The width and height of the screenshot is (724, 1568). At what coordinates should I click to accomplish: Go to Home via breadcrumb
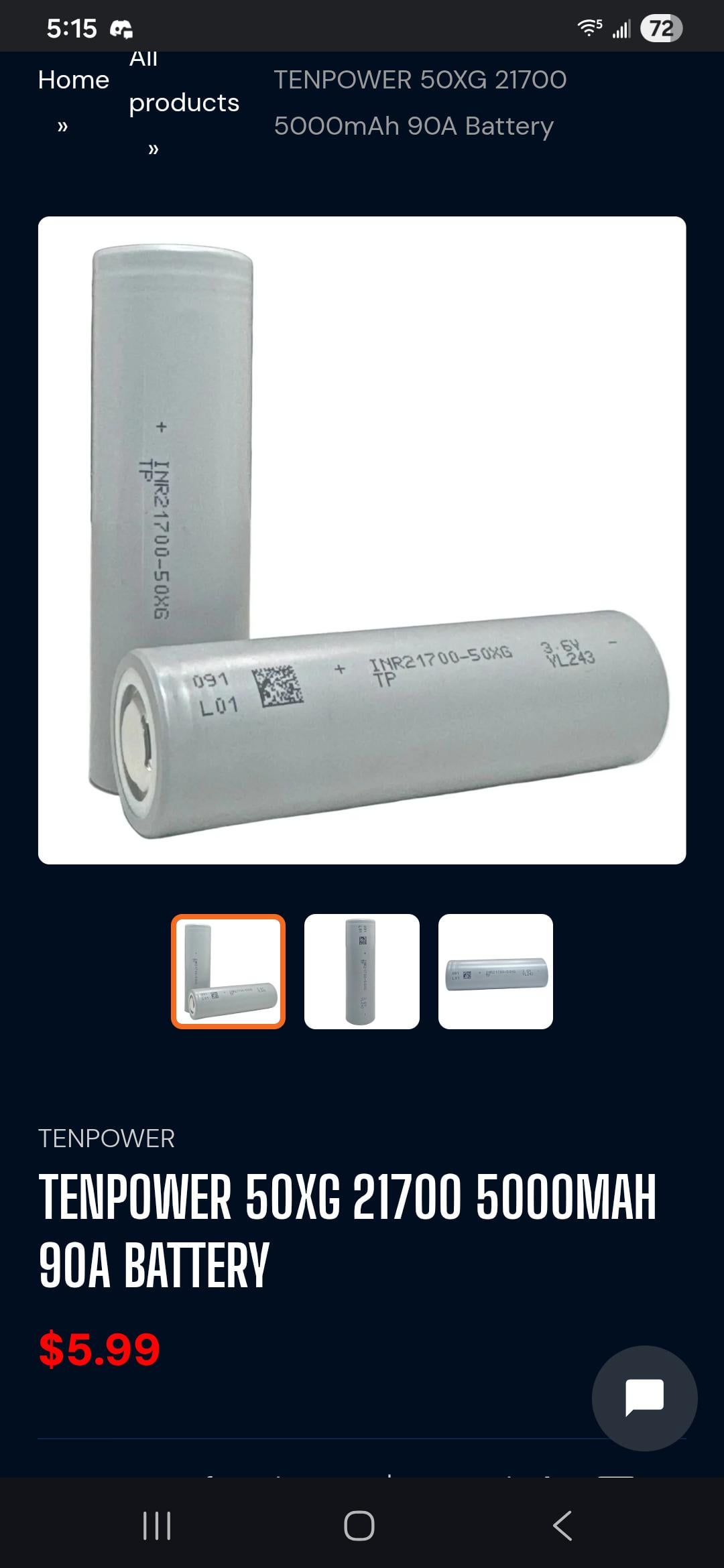click(x=74, y=80)
